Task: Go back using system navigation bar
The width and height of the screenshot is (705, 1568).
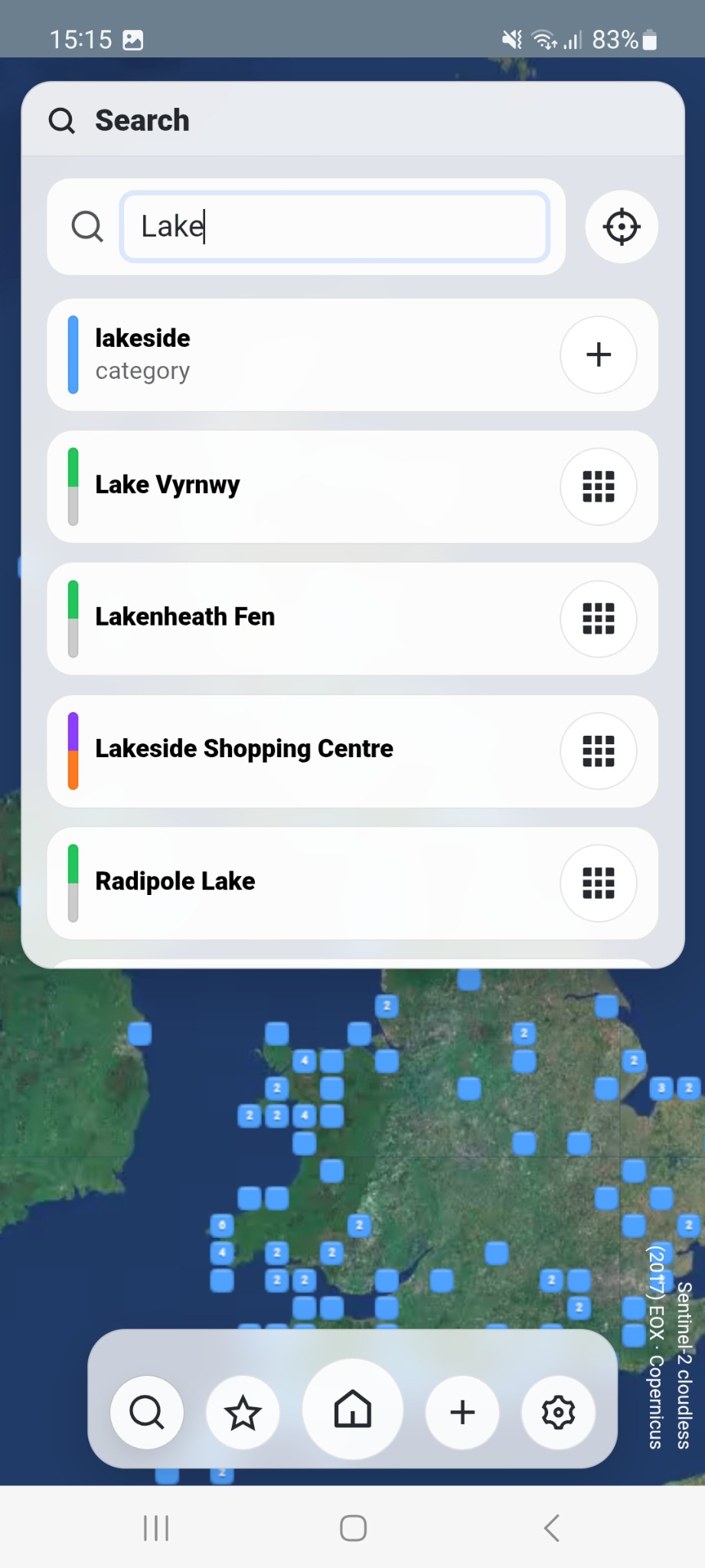Action: click(551, 1527)
